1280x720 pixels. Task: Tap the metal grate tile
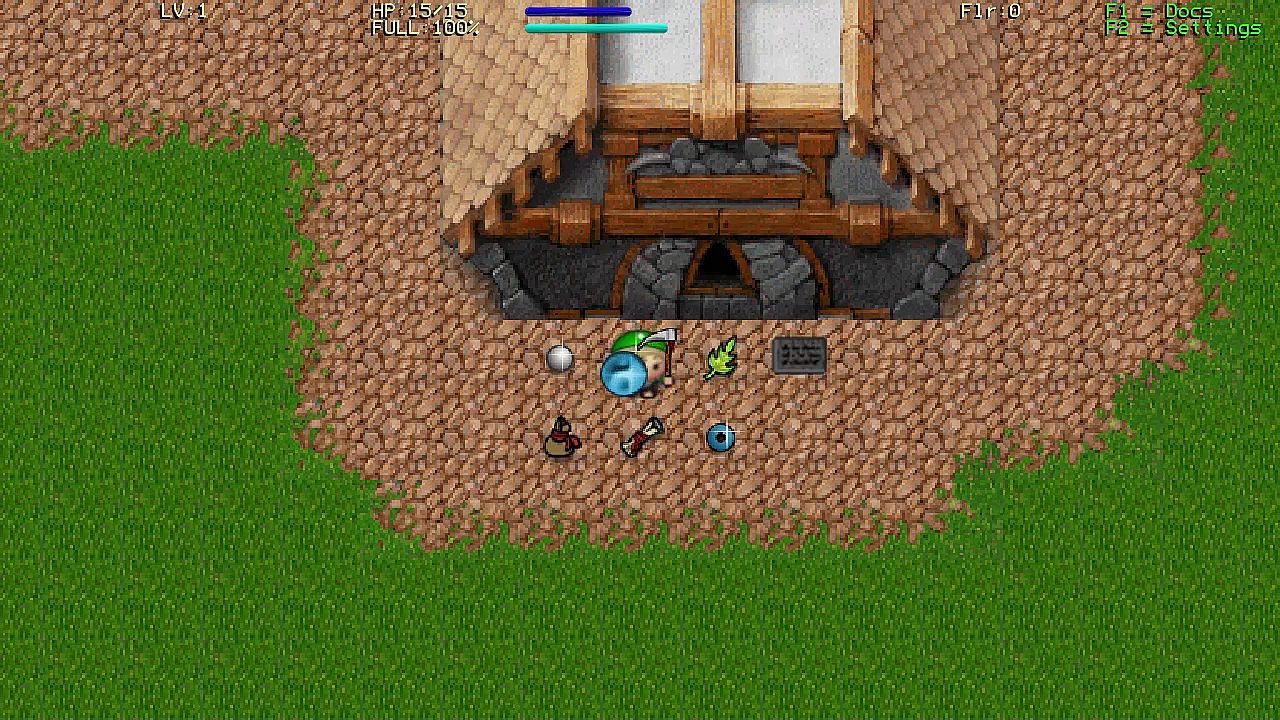pos(799,356)
